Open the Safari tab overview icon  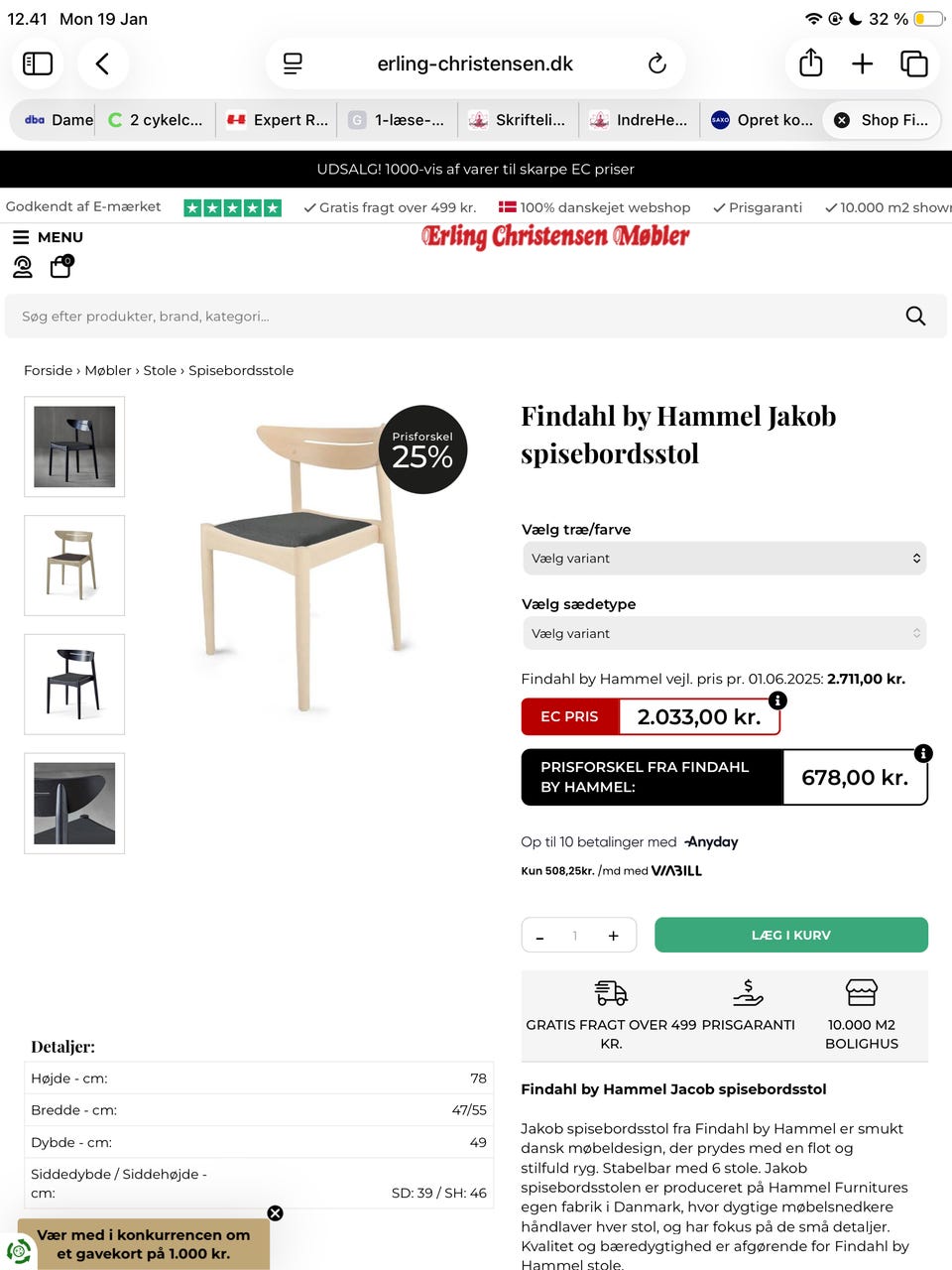(x=914, y=63)
